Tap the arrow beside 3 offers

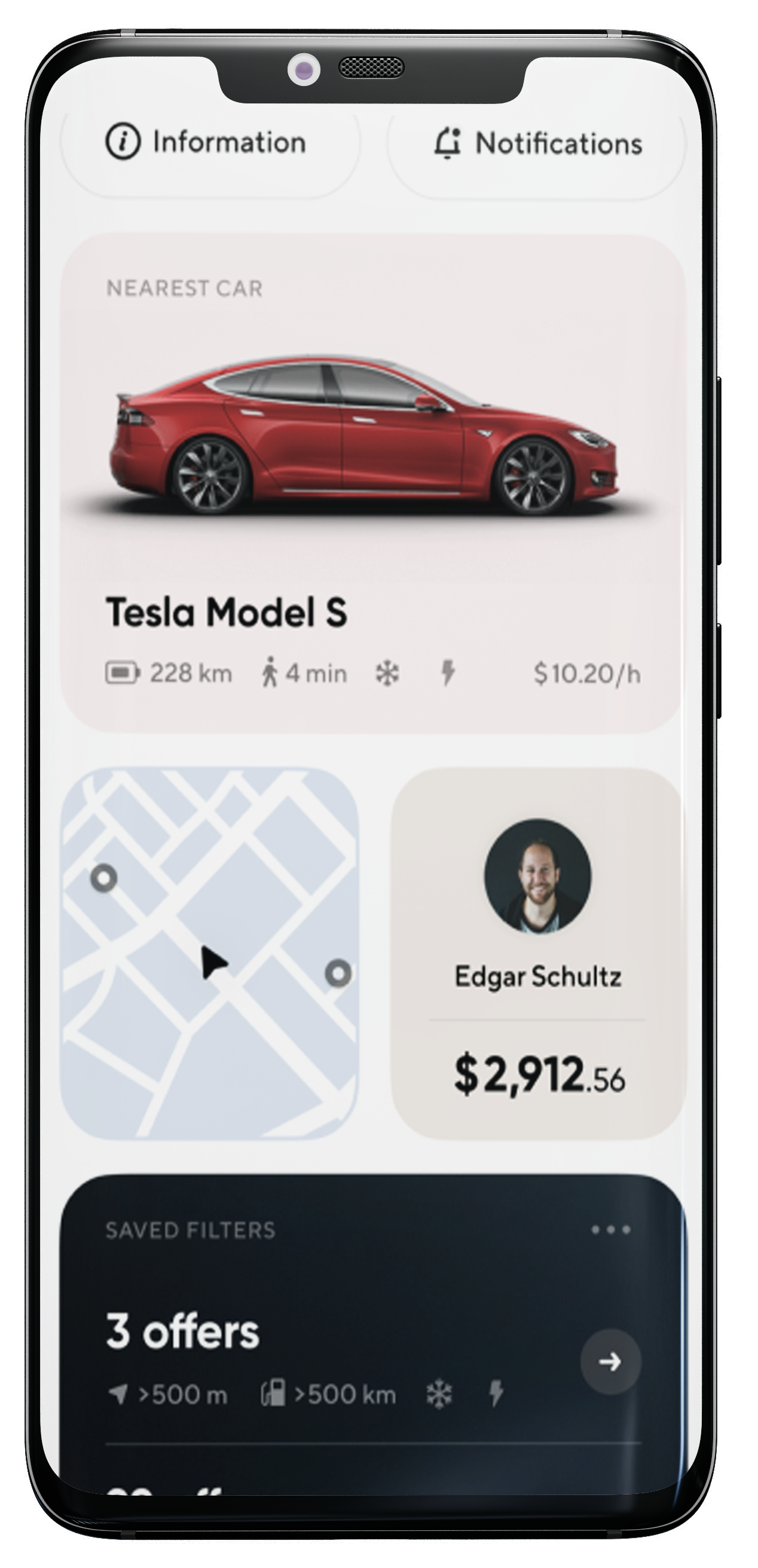click(610, 1362)
